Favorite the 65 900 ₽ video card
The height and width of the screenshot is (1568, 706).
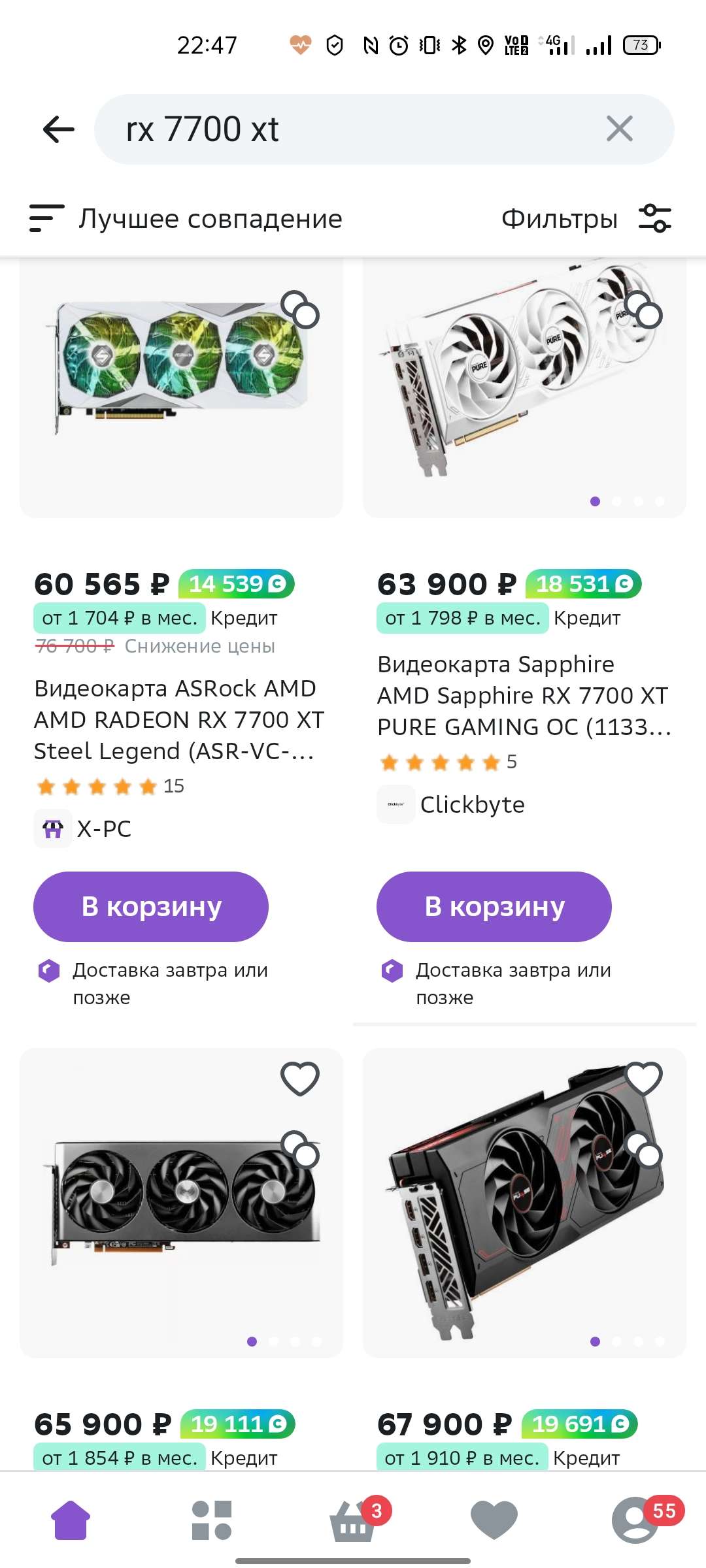(300, 1078)
